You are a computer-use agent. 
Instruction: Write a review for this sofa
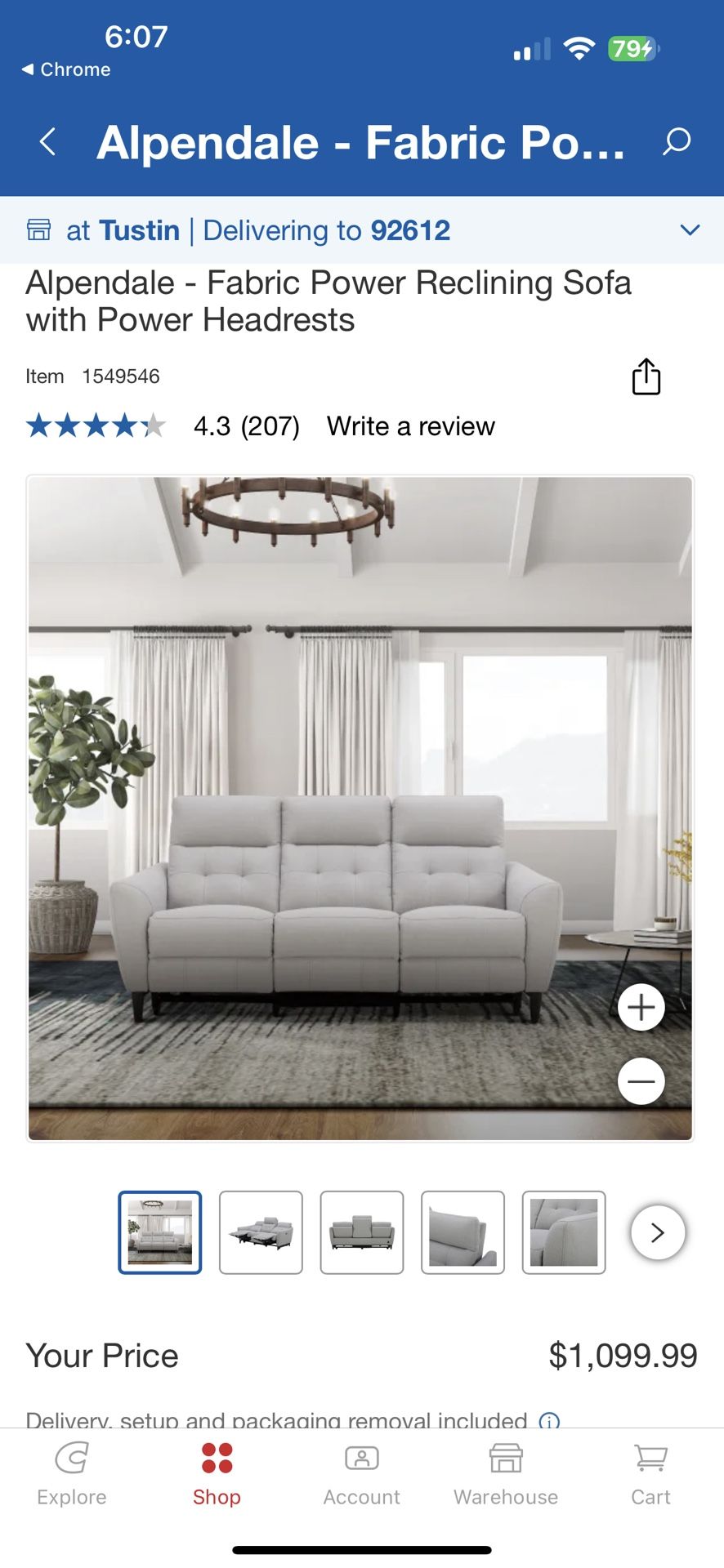coord(410,425)
